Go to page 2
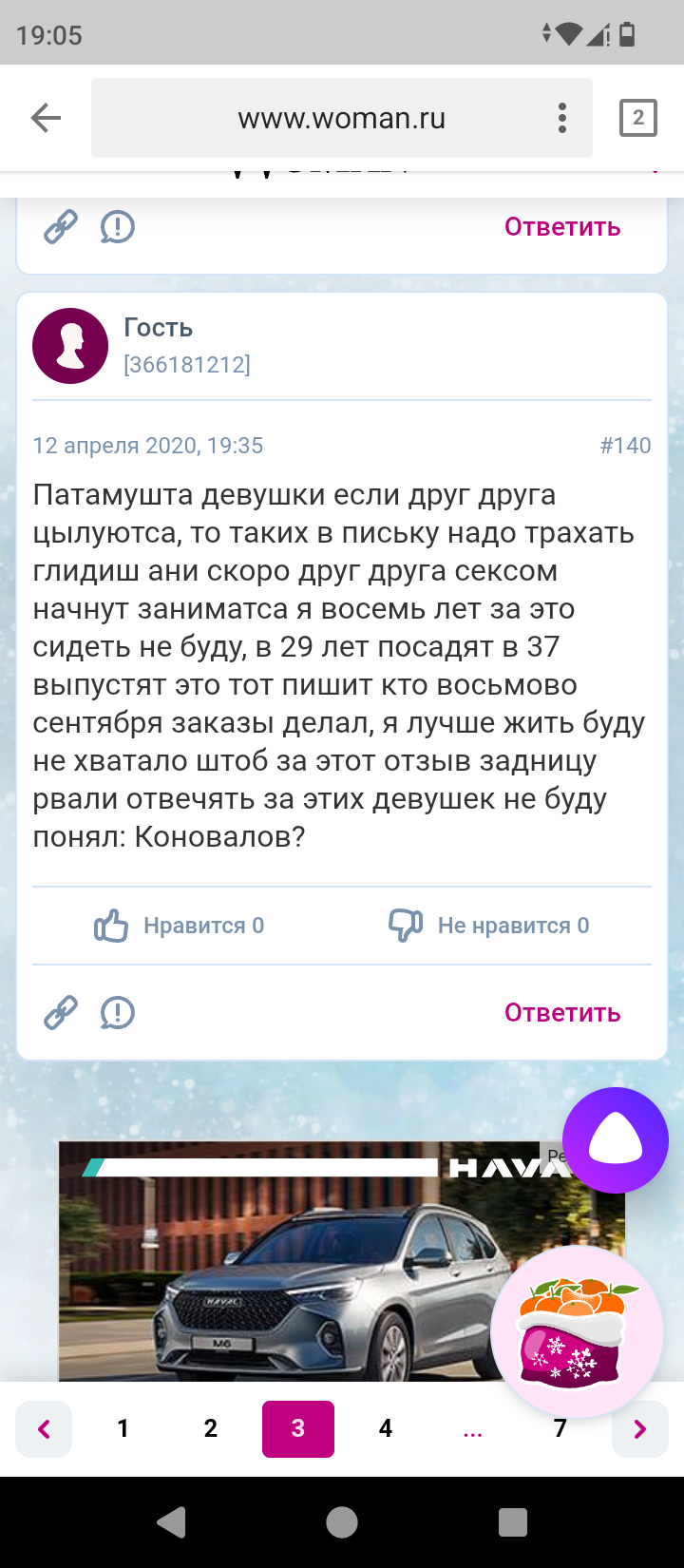684x1568 pixels. coord(211,1428)
